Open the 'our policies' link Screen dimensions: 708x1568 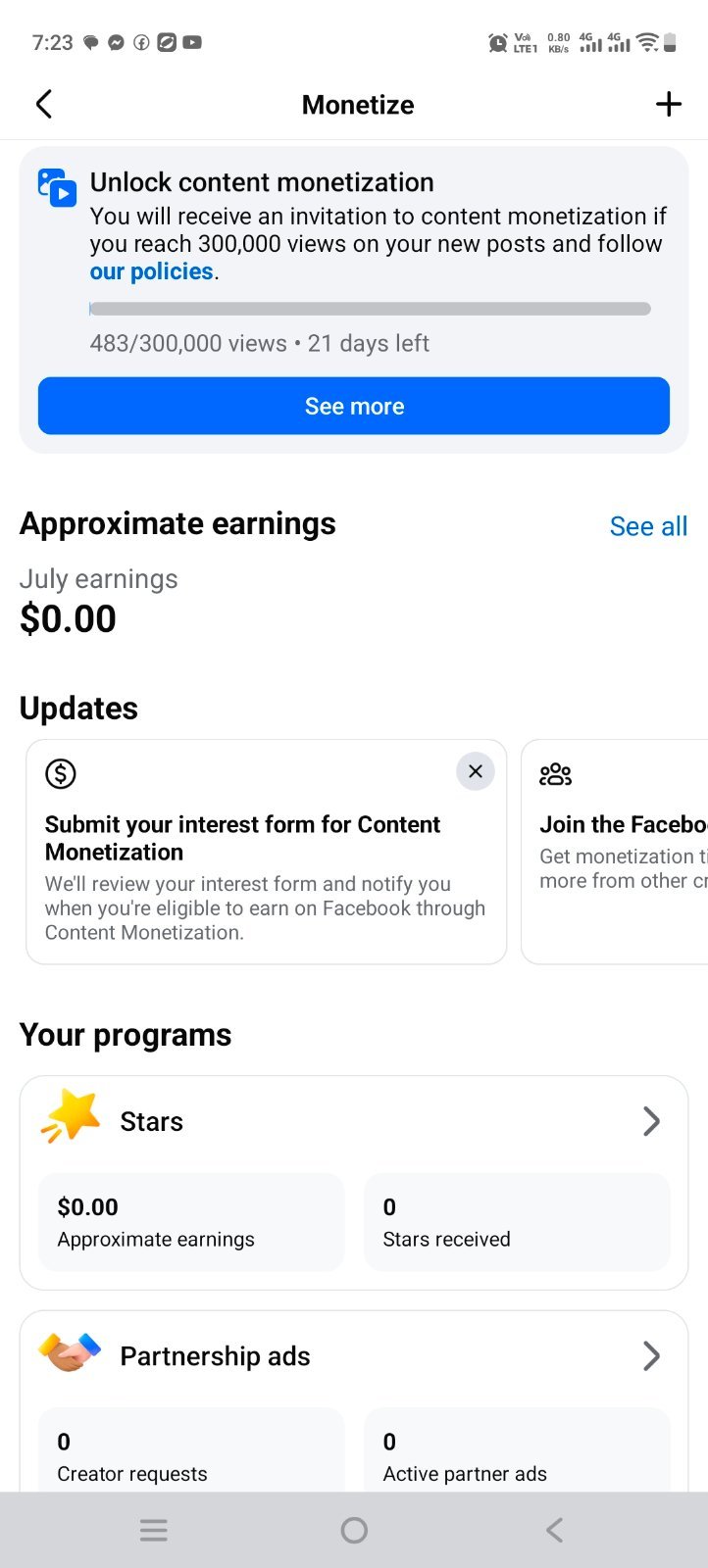[x=151, y=271]
